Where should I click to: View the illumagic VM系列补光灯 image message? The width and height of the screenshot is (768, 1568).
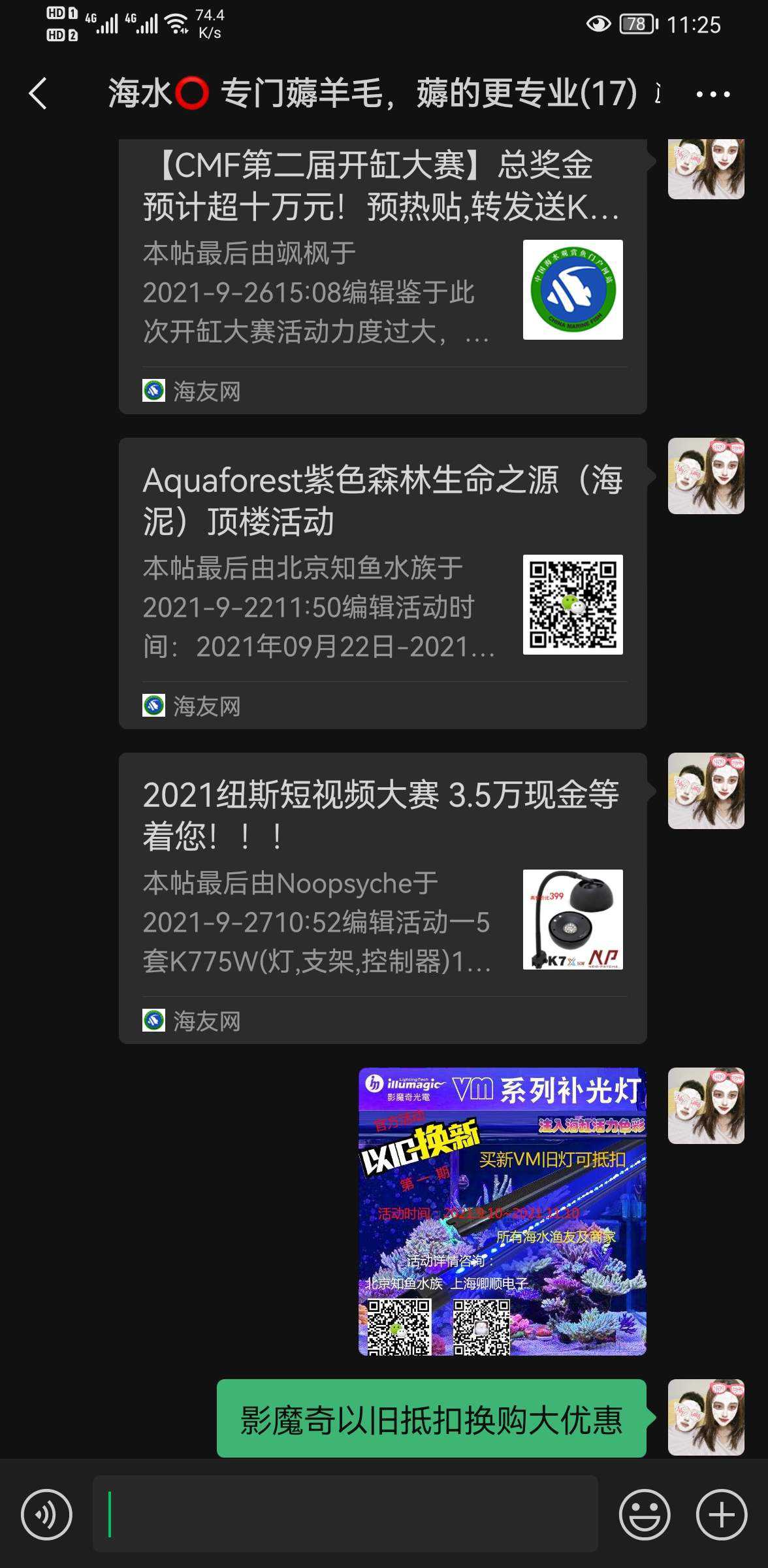click(x=502, y=1211)
